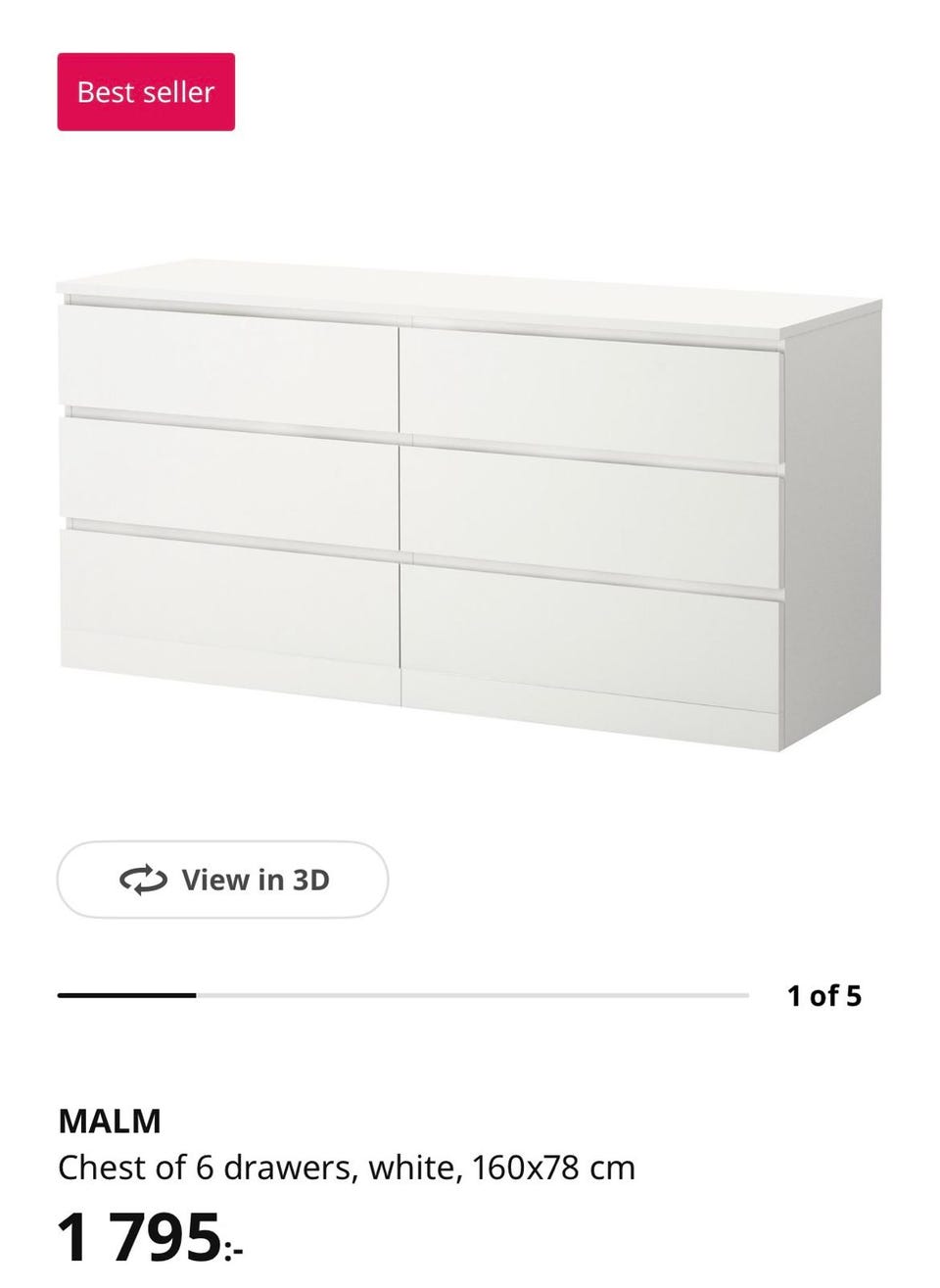The height and width of the screenshot is (1288, 940).
Task: Open the View in 3D button
Action: point(223,880)
